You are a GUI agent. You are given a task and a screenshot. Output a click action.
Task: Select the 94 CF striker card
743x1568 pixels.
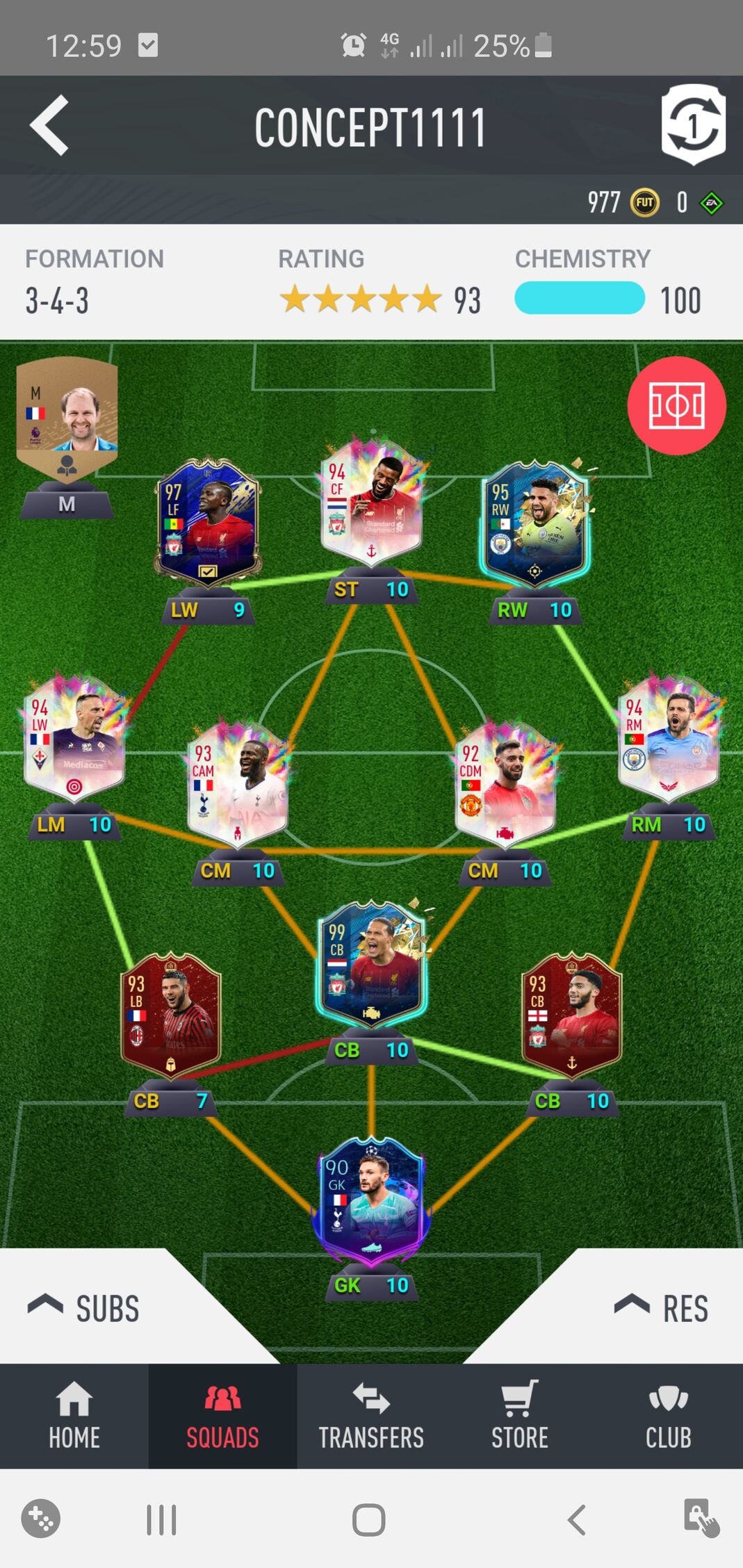click(x=371, y=502)
